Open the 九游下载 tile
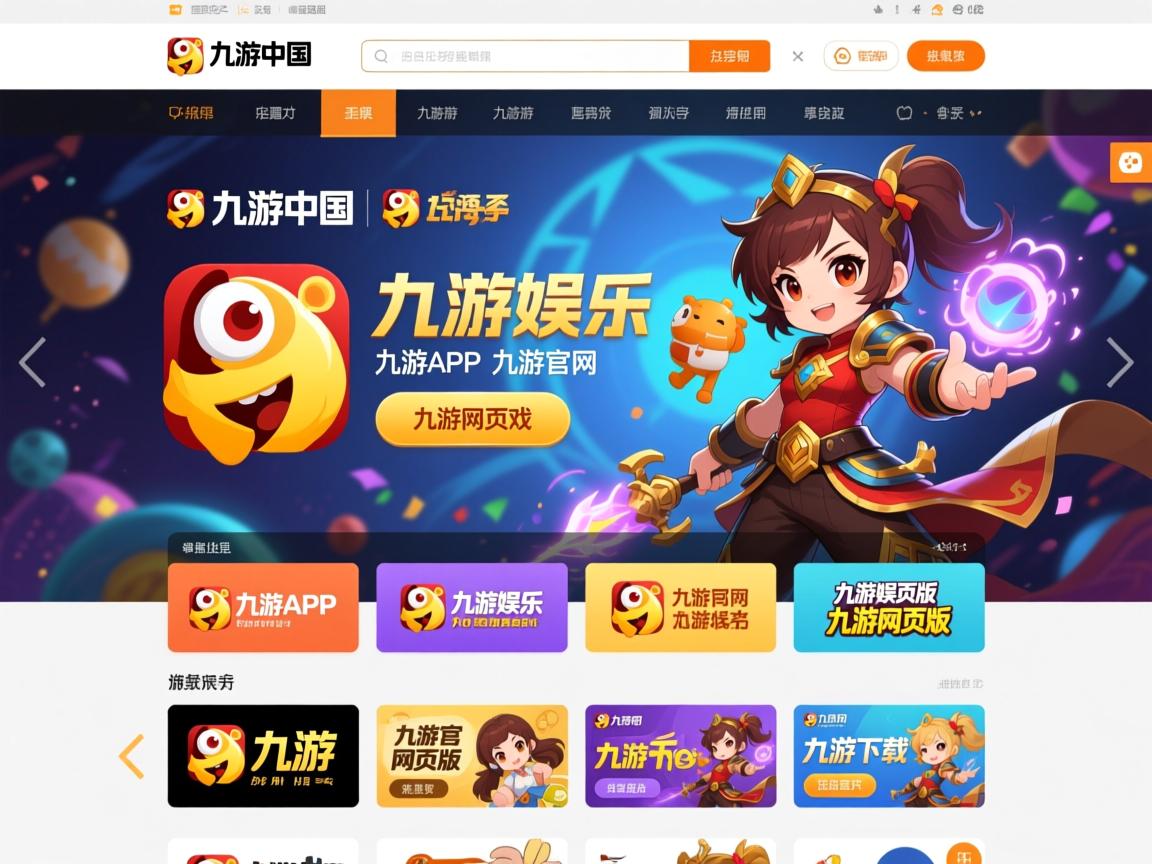This screenshot has width=1152, height=864. pyautogui.click(x=889, y=756)
